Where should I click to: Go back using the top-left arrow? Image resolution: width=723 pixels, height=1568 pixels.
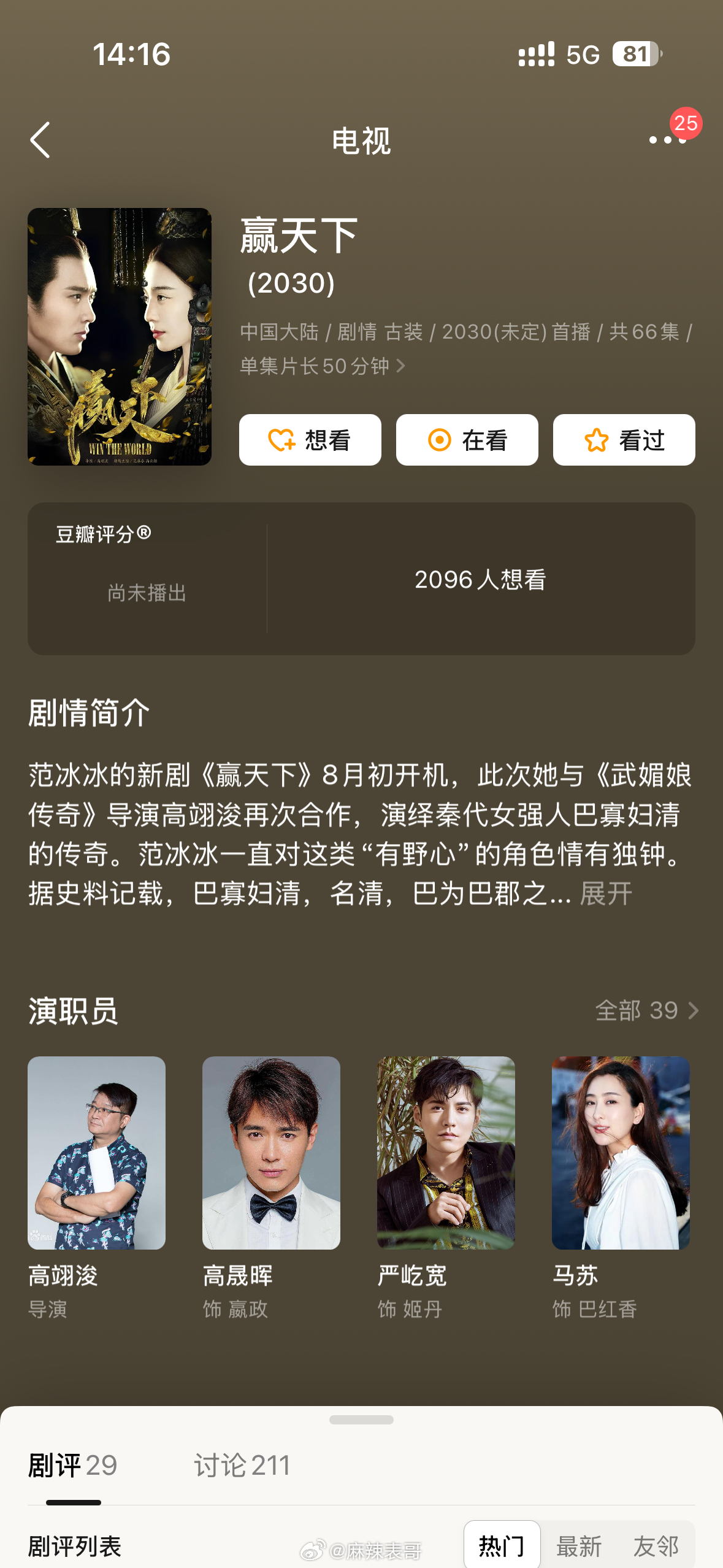pos(40,140)
